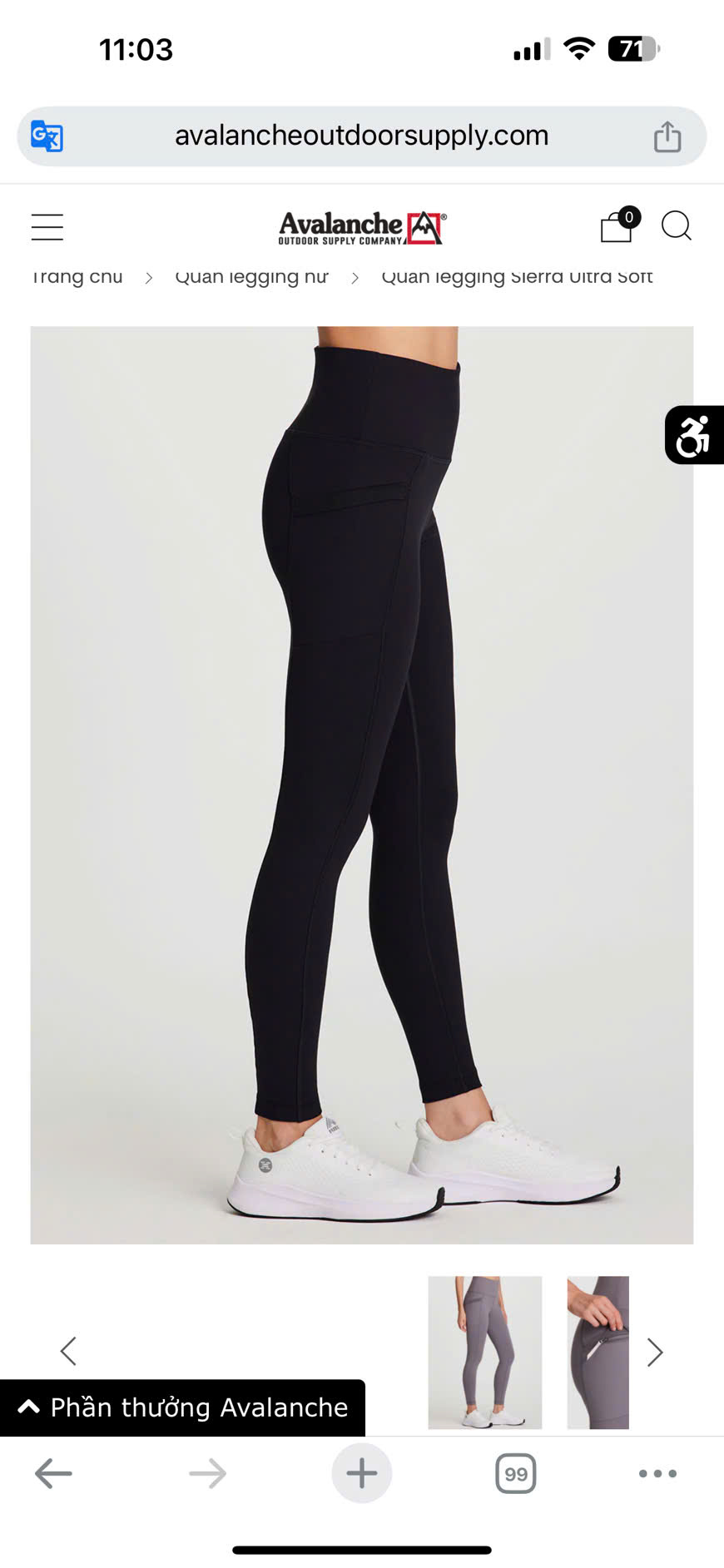This screenshot has height=1568, width=724.
Task: Select the full-length purple leggings thumbnail
Action: pos(484,1352)
